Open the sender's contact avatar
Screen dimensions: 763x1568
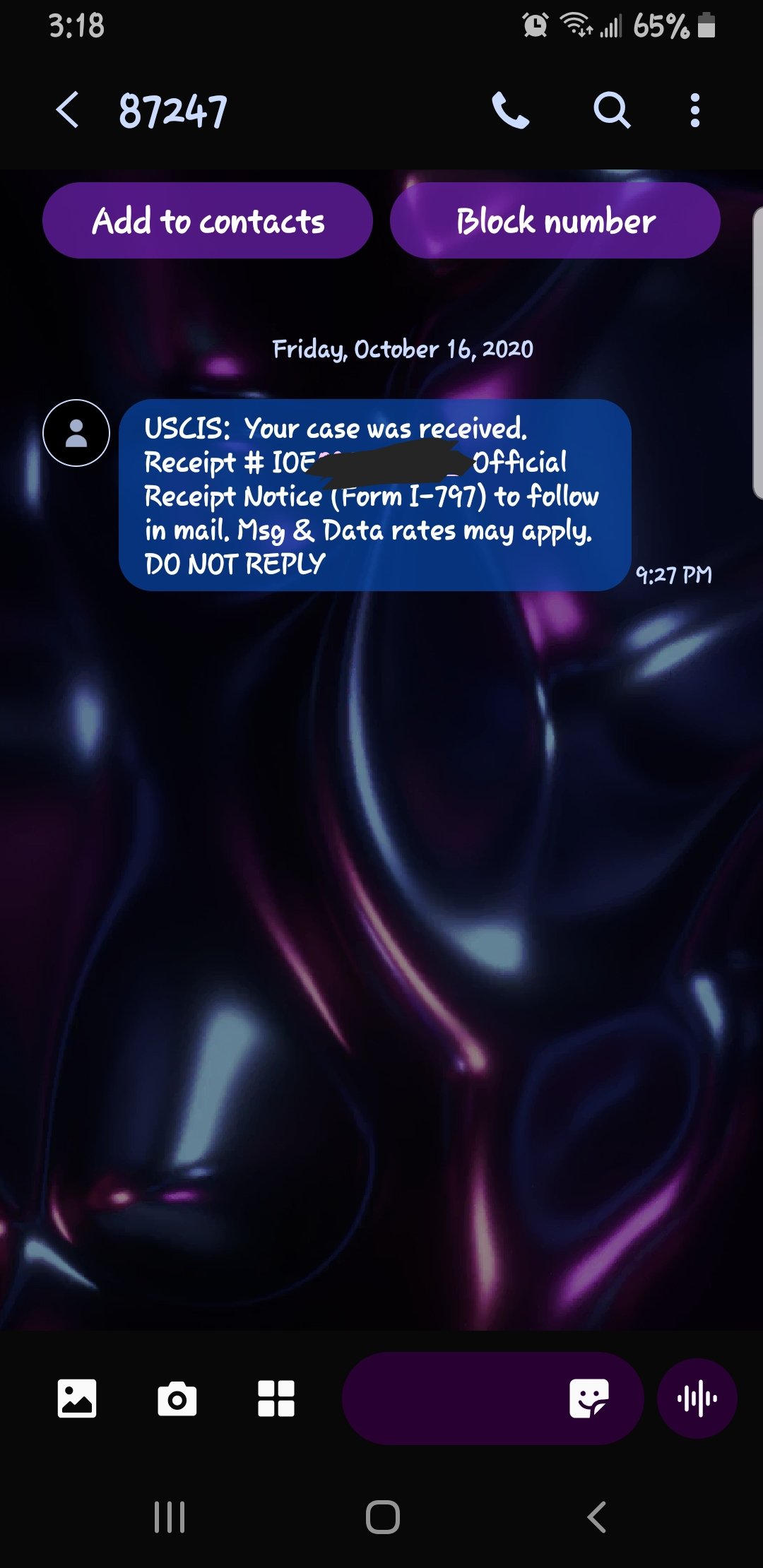[76, 433]
